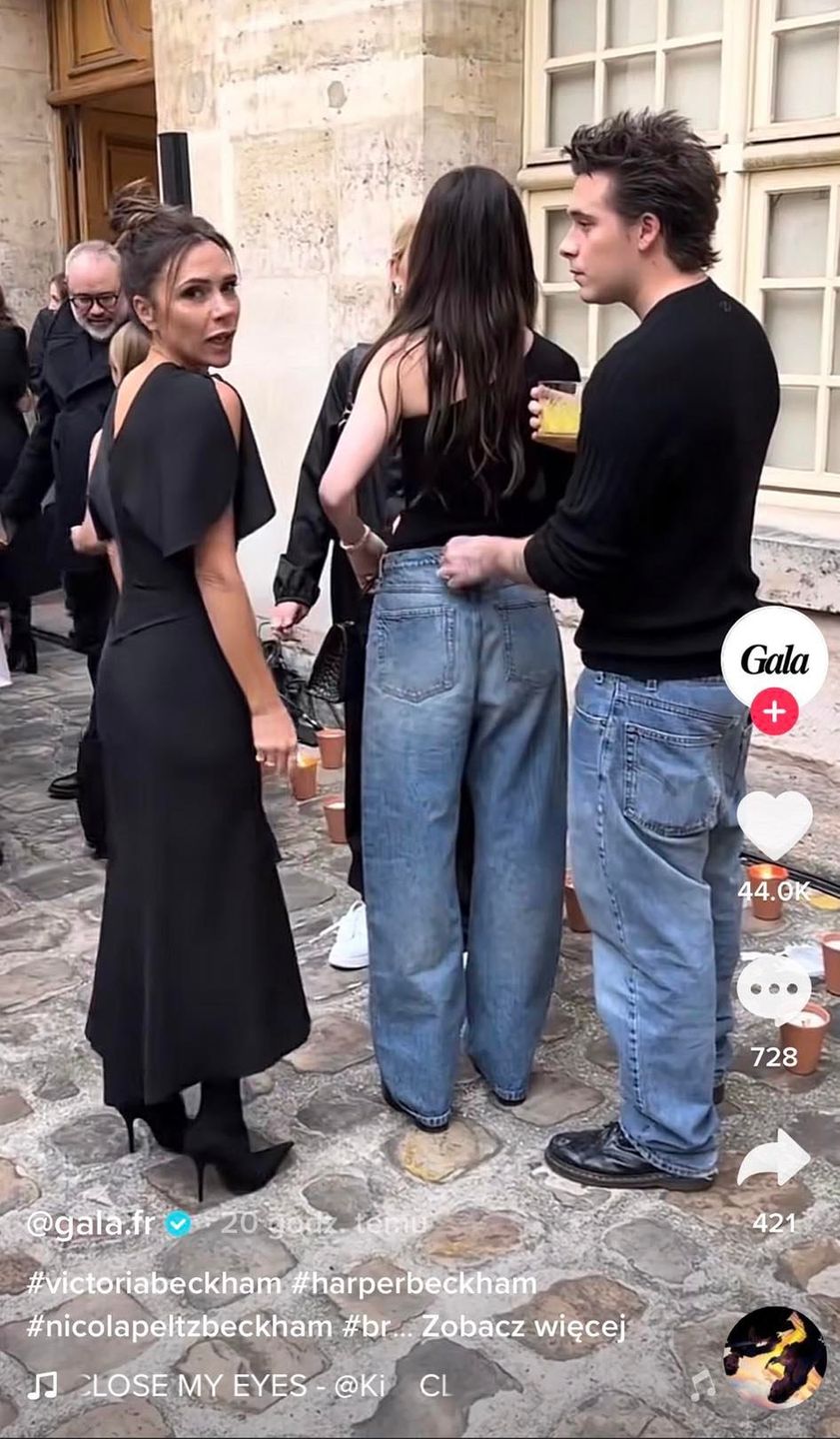The width and height of the screenshot is (840, 1439).
Task: Open the spinning sound disc
Action: 774,1357
